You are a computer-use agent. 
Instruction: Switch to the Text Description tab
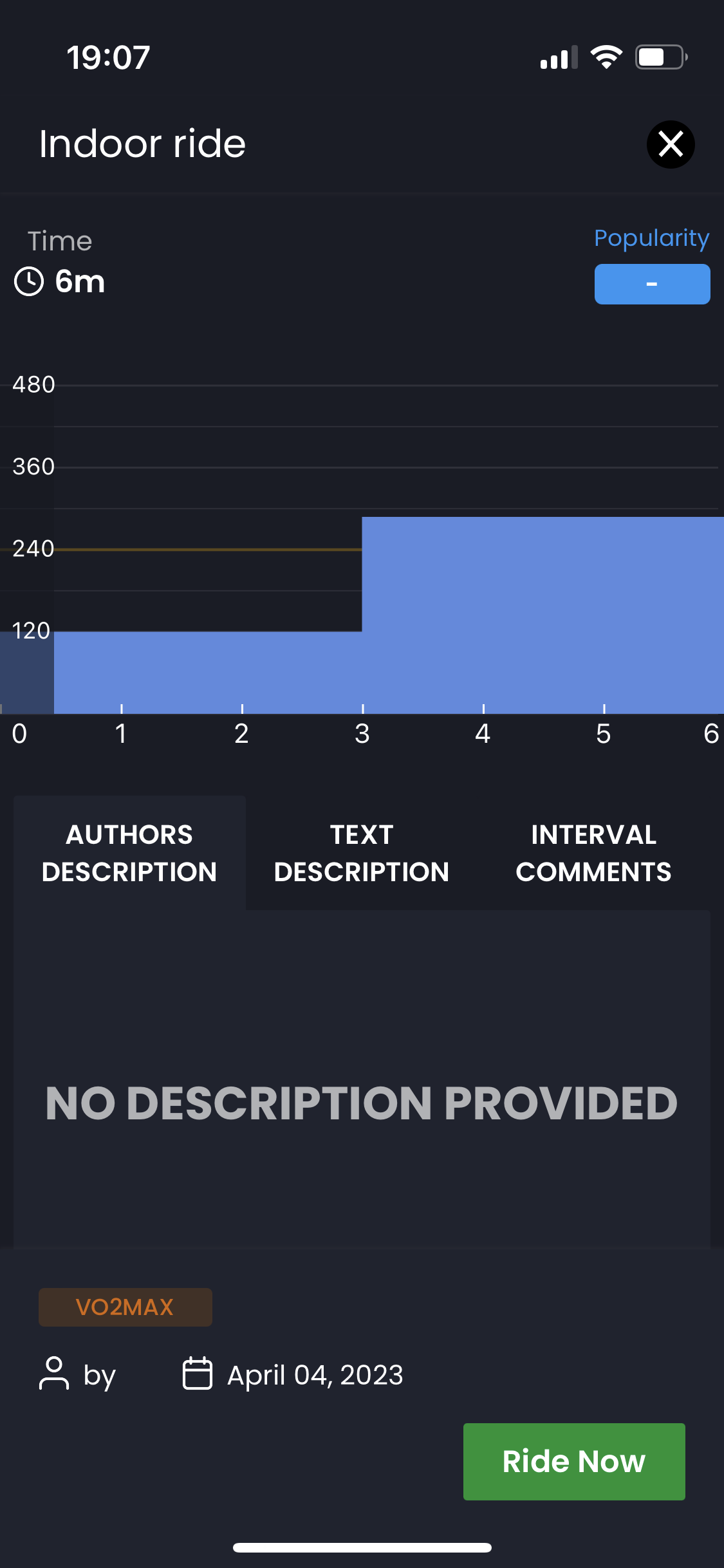(362, 853)
